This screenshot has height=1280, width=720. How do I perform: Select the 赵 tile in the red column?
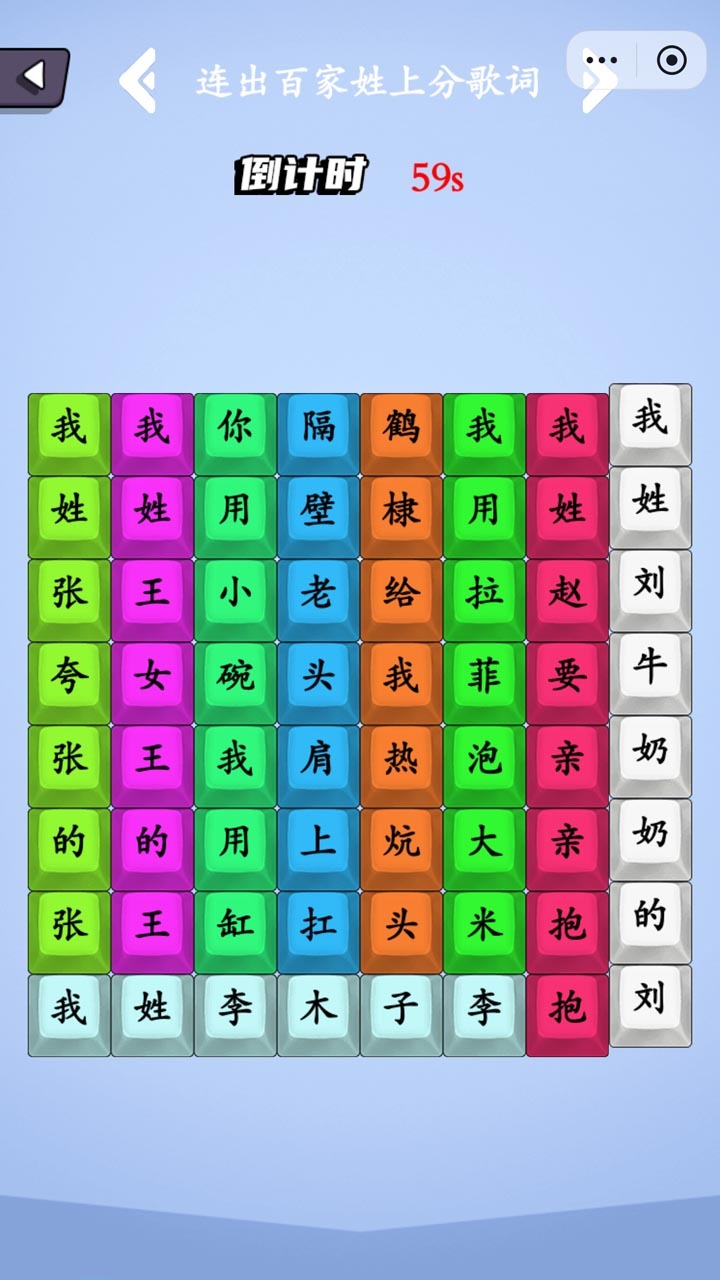[x=566, y=592]
